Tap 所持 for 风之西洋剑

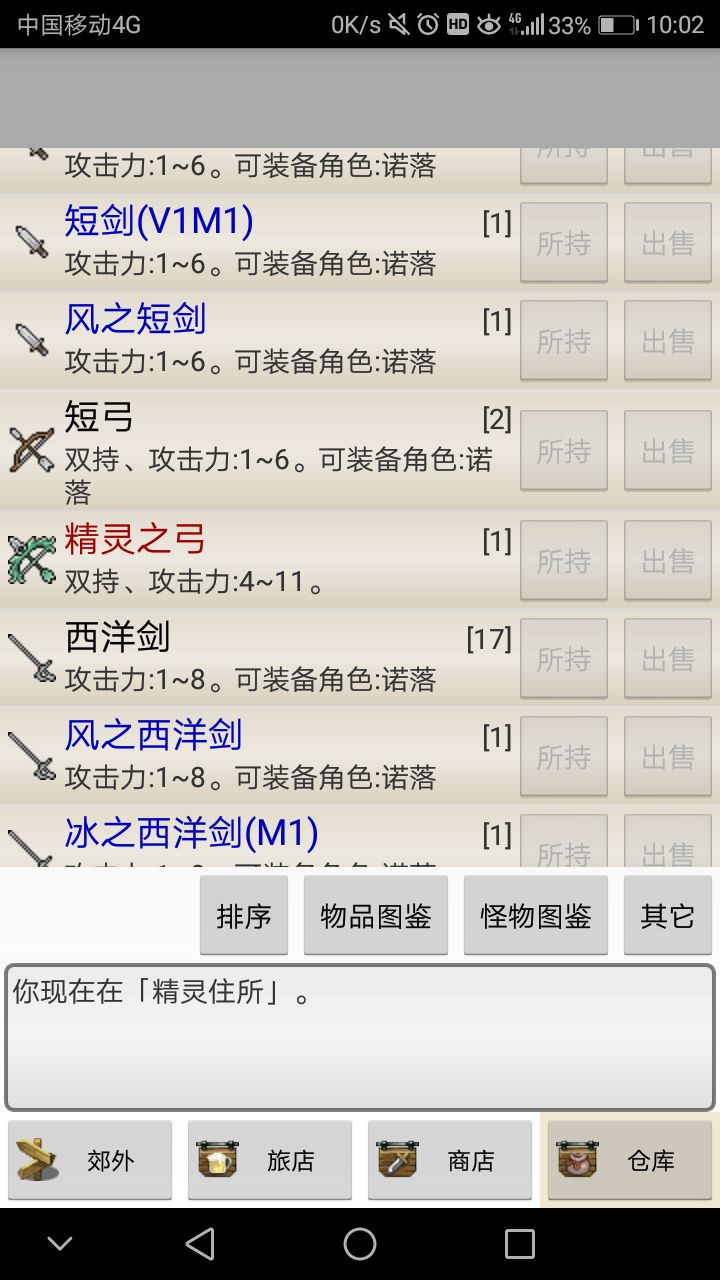coord(563,757)
